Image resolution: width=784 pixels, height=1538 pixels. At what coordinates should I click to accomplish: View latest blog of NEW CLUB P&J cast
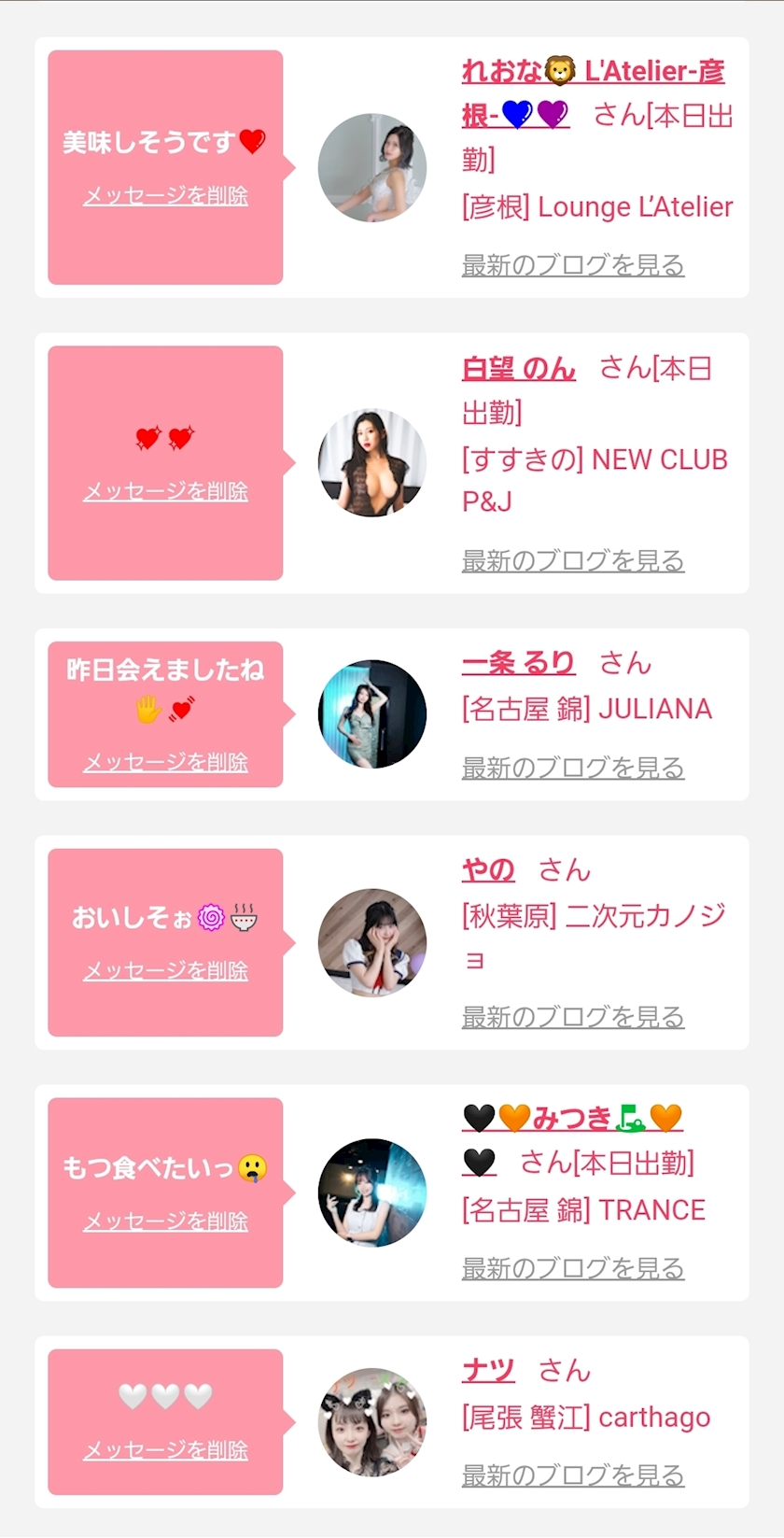tap(572, 561)
